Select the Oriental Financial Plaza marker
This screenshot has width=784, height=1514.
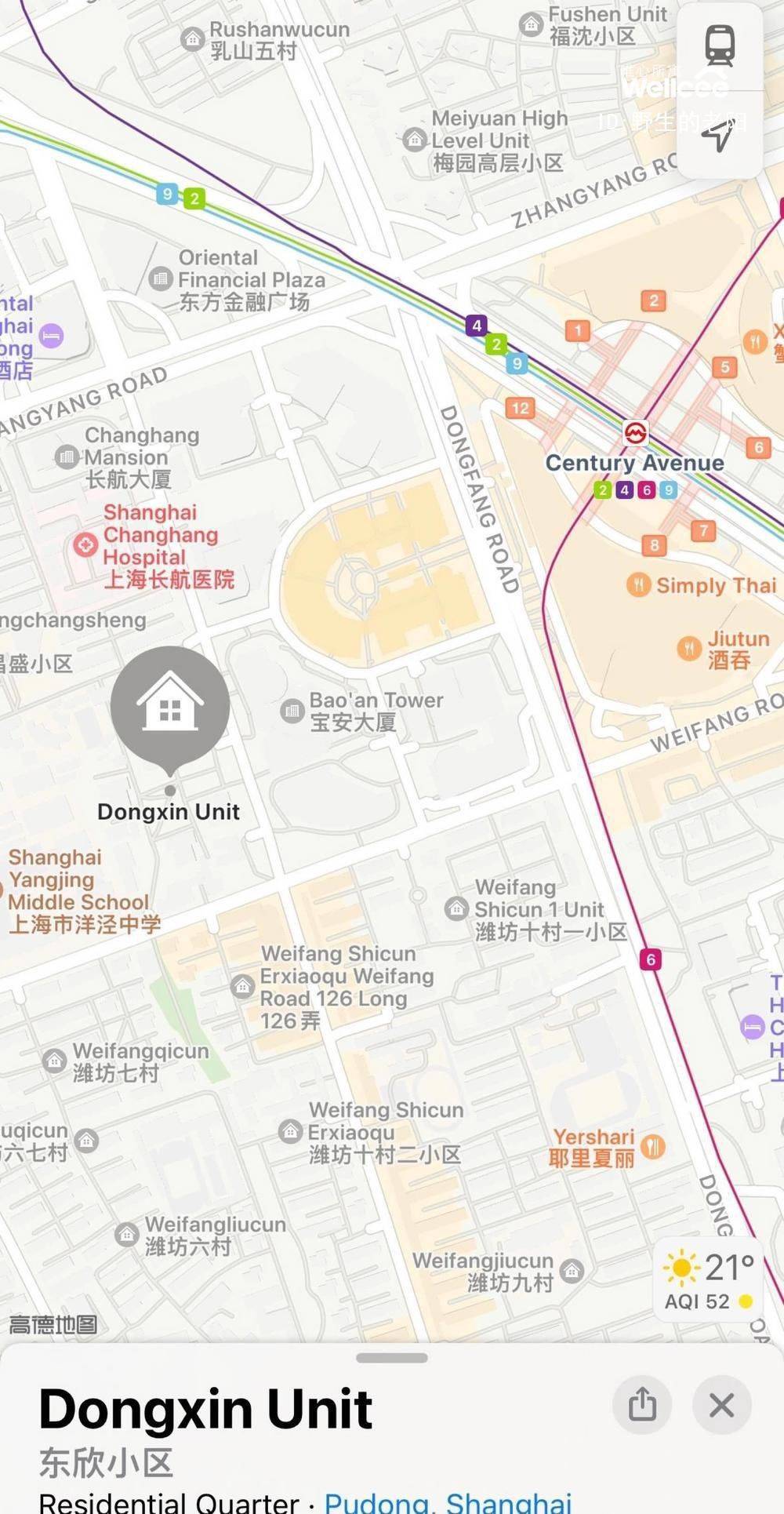pos(161,278)
